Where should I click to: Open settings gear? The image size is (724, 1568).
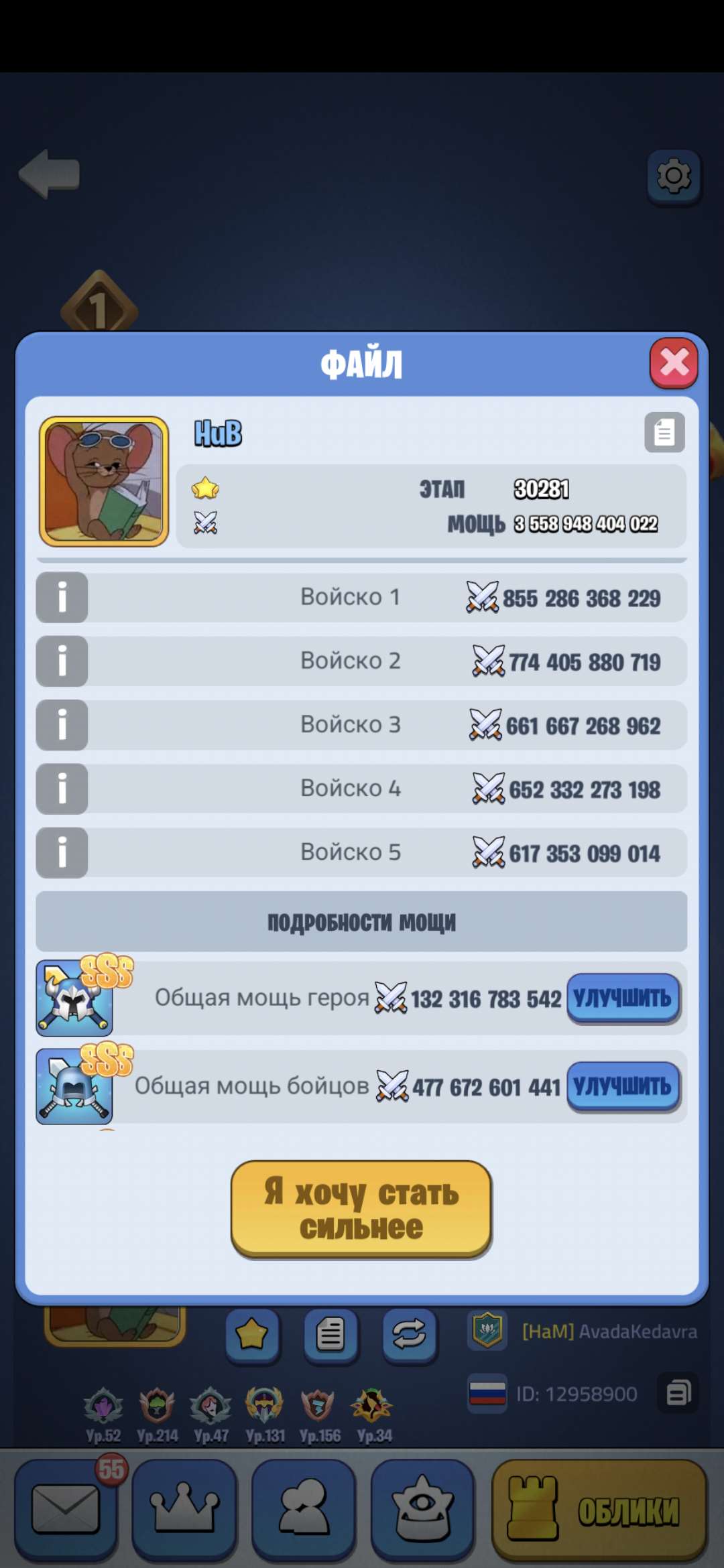674,177
